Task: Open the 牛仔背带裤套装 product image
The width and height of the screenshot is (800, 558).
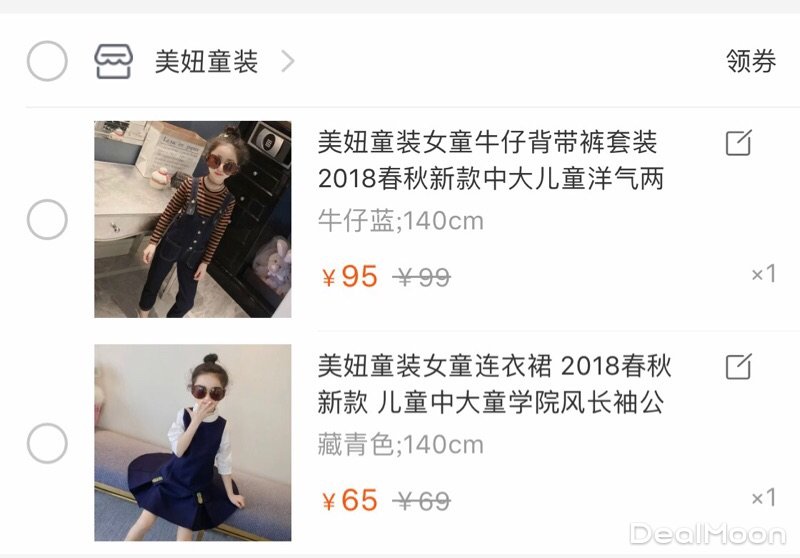Action: (193, 220)
